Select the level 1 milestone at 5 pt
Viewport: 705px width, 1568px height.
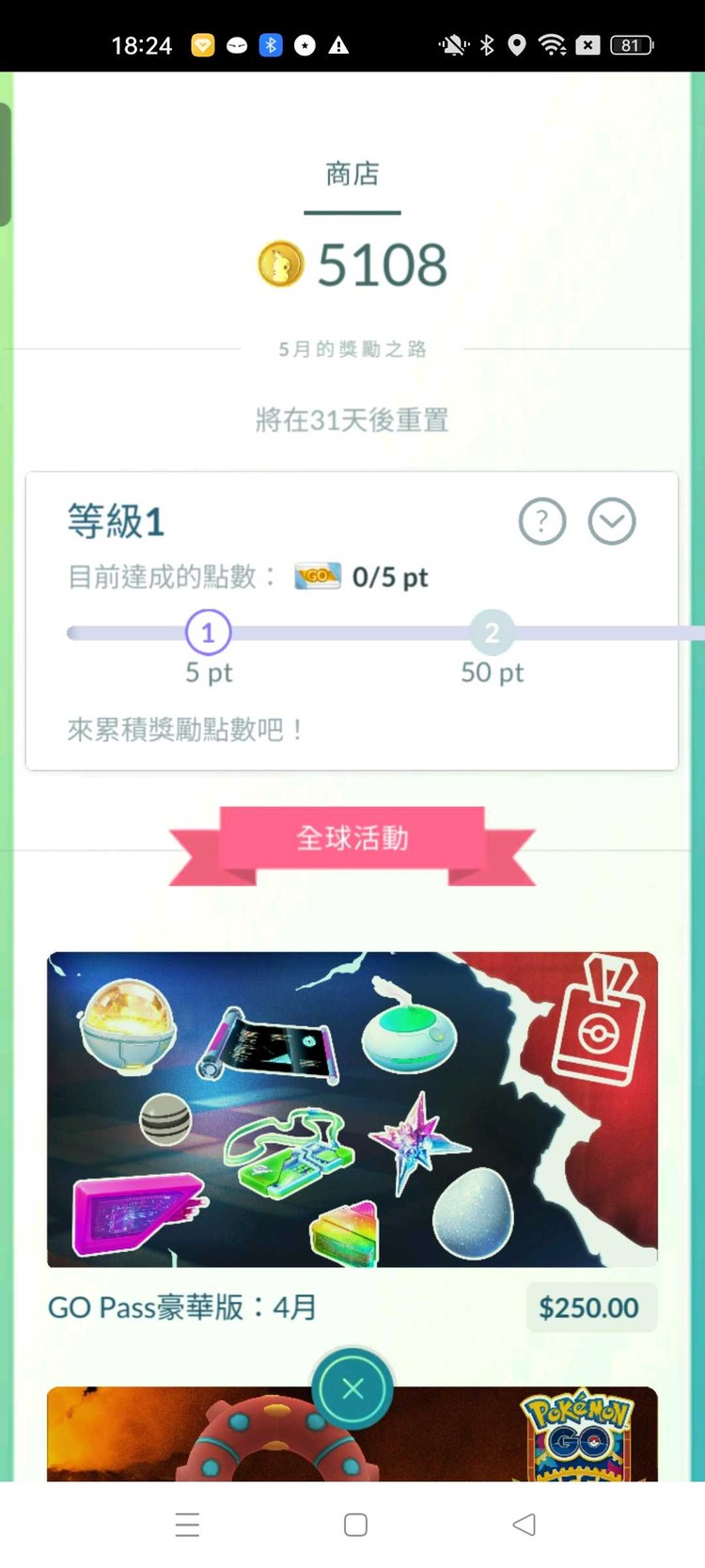click(209, 632)
